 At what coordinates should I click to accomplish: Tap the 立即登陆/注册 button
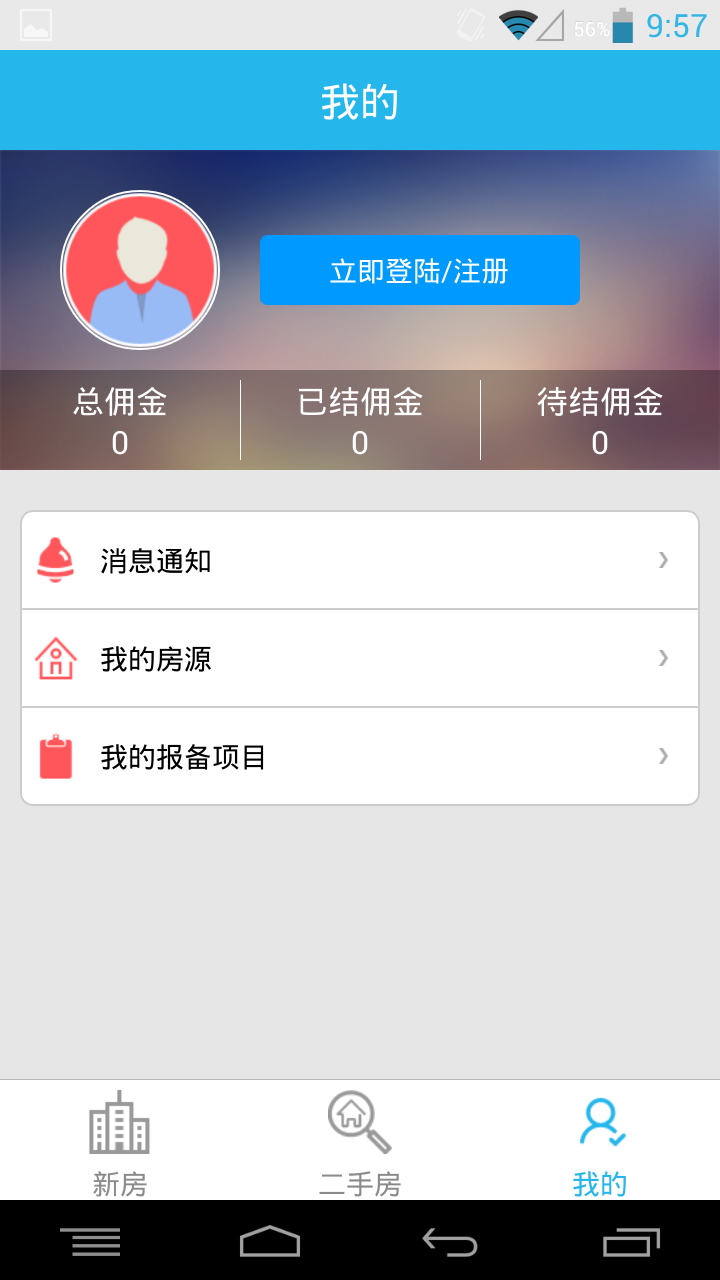[x=420, y=270]
